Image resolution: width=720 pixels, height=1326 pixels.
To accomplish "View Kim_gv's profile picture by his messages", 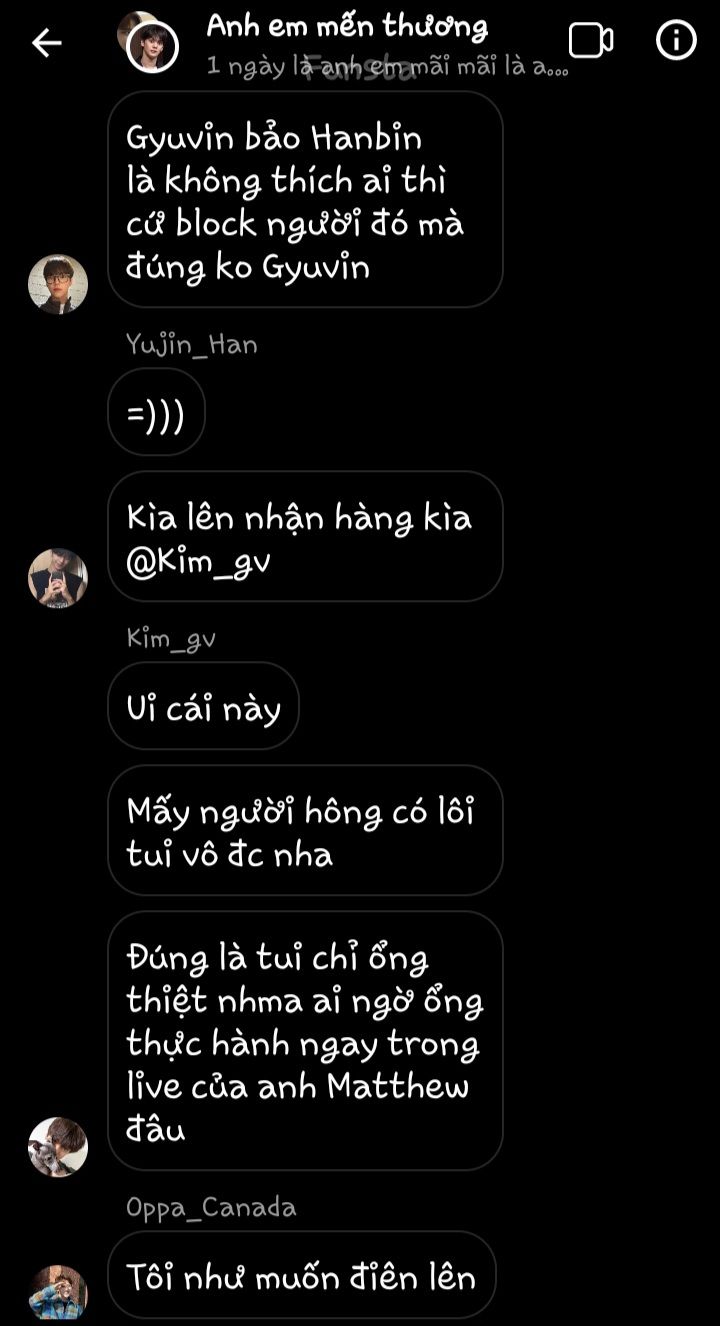I will (x=58, y=1147).
